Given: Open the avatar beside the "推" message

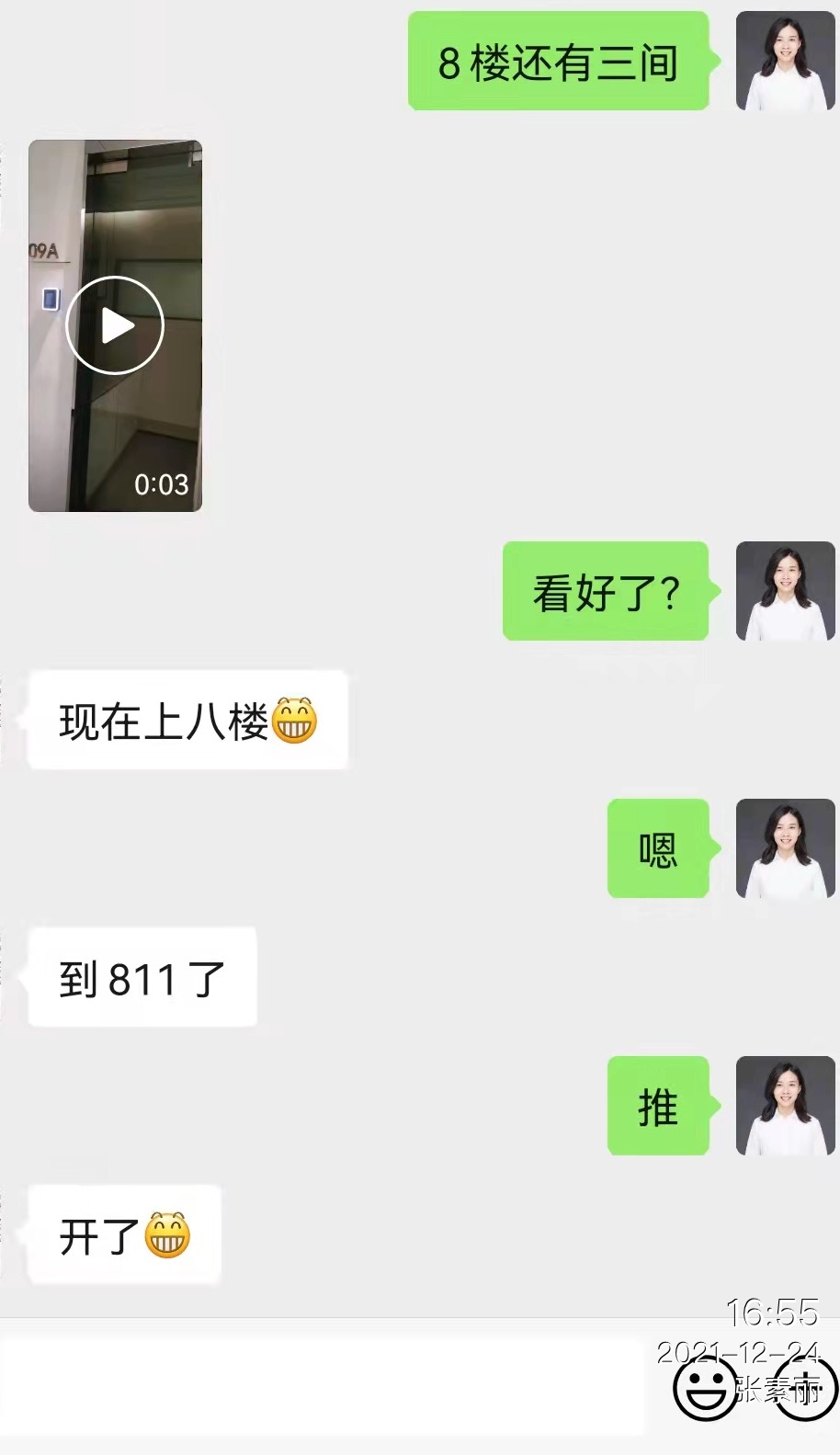Looking at the screenshot, I should click(785, 1106).
